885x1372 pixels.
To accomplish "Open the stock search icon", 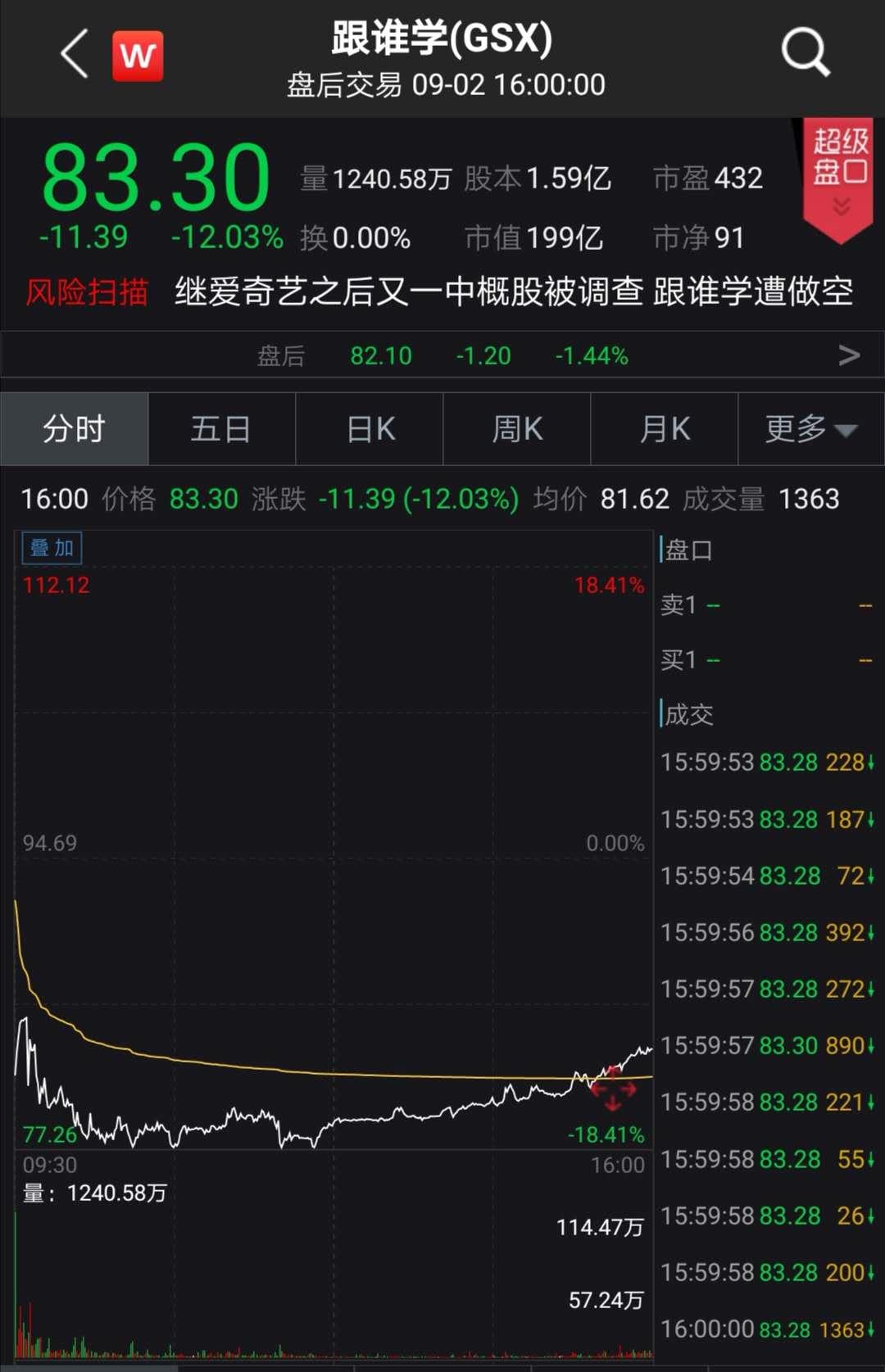I will [x=805, y=53].
